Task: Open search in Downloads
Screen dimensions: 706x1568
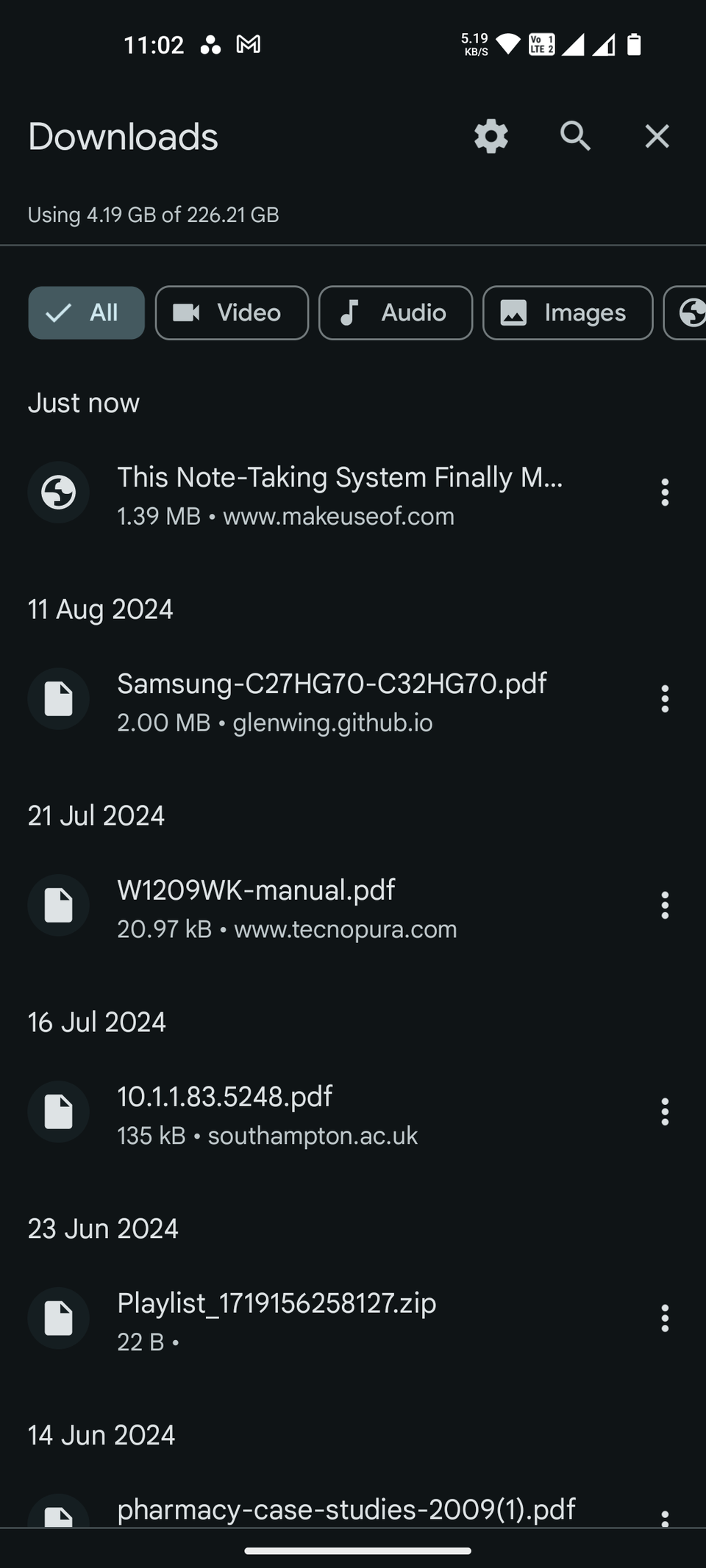Action: click(x=576, y=136)
